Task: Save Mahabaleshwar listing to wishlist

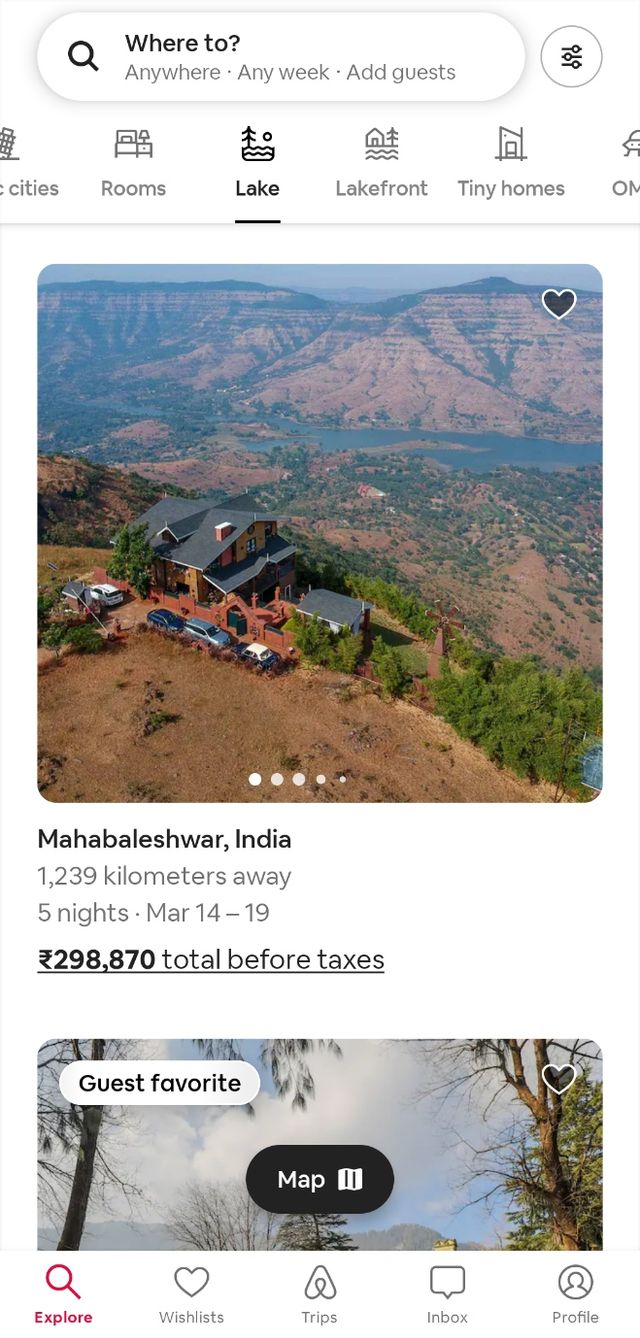Action: (x=558, y=304)
